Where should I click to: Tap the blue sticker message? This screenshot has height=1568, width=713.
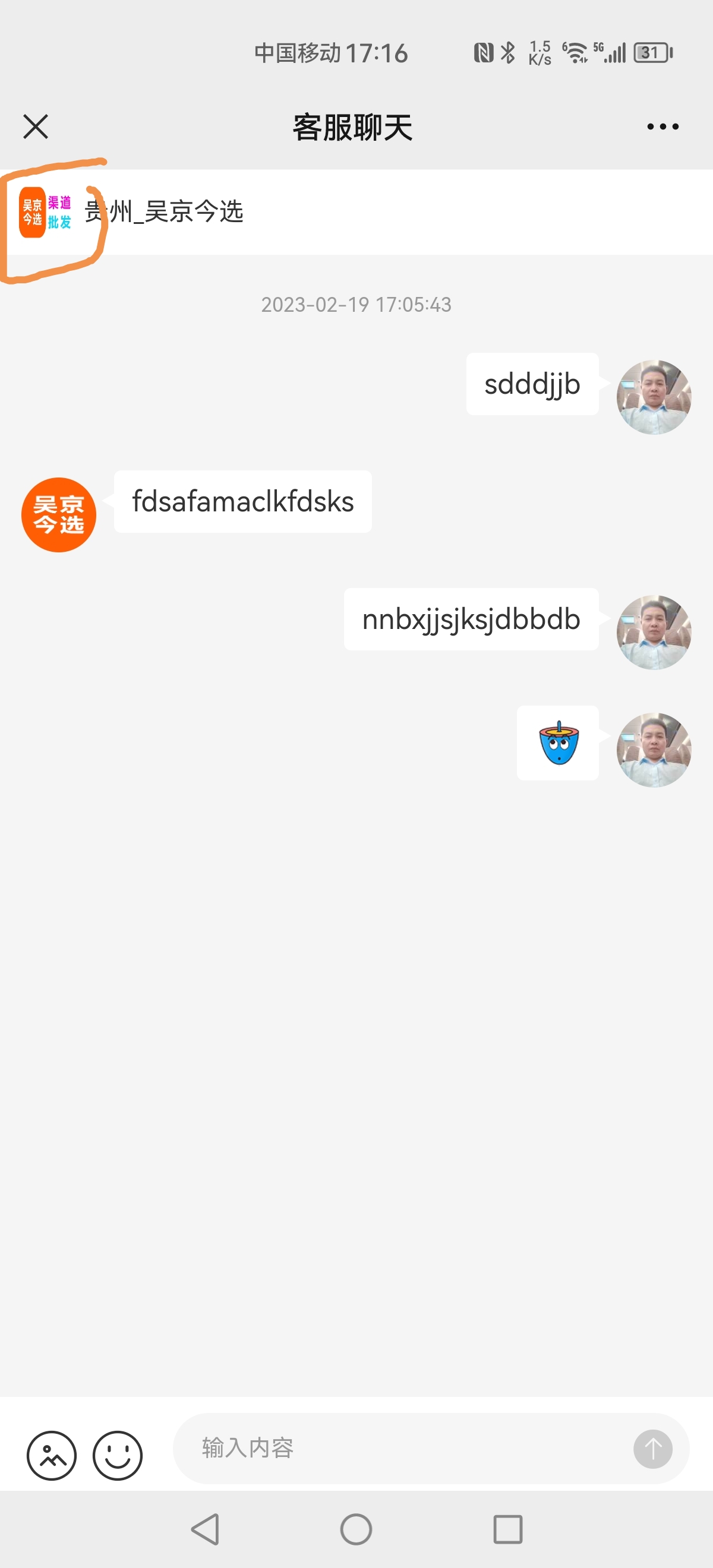click(559, 742)
